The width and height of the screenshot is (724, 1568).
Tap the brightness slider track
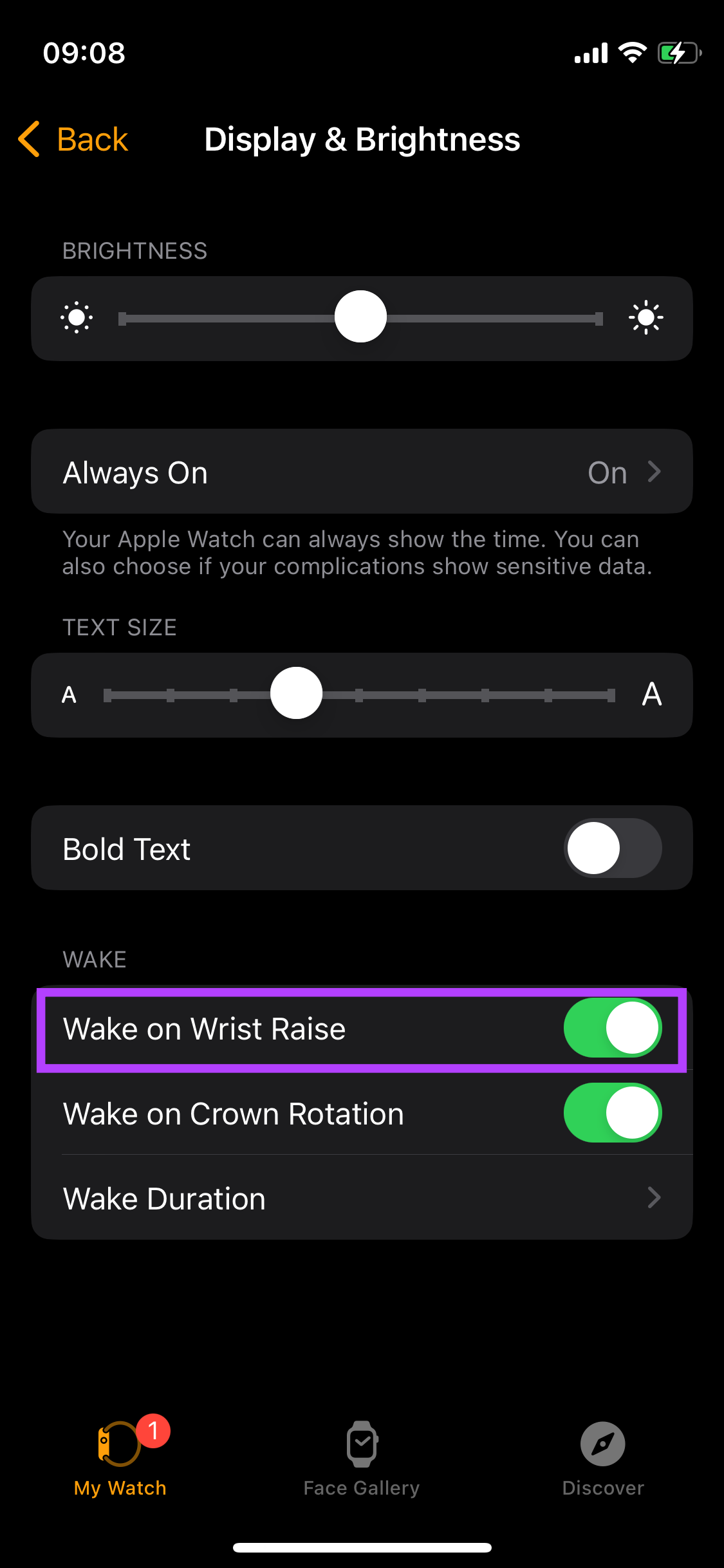click(360, 318)
